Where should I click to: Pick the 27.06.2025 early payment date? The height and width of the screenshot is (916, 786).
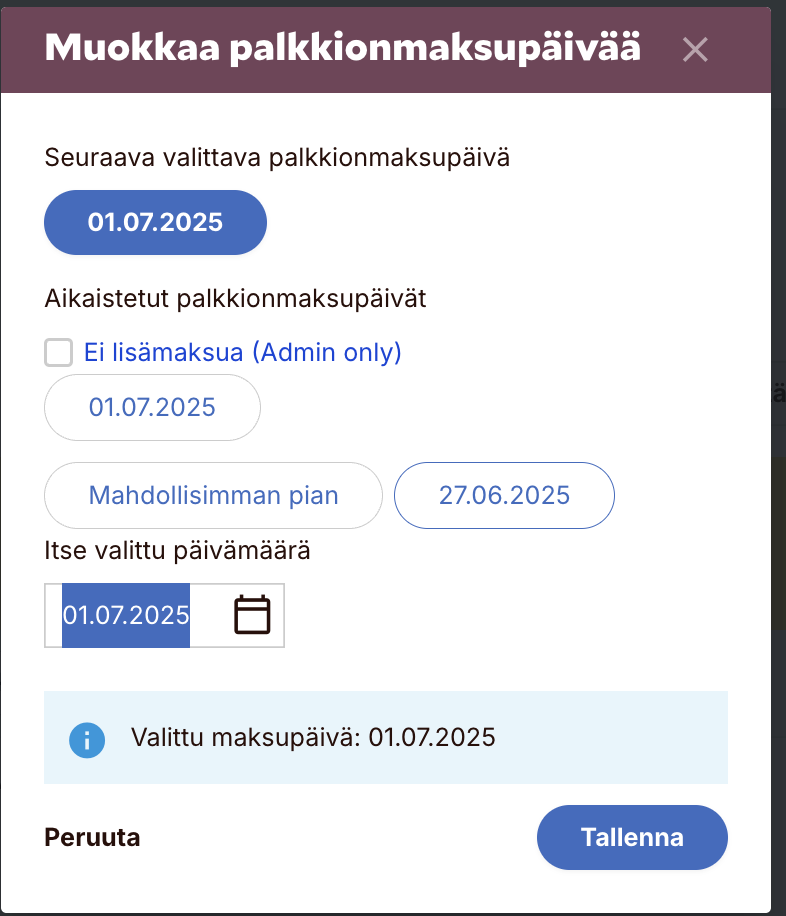coord(504,495)
